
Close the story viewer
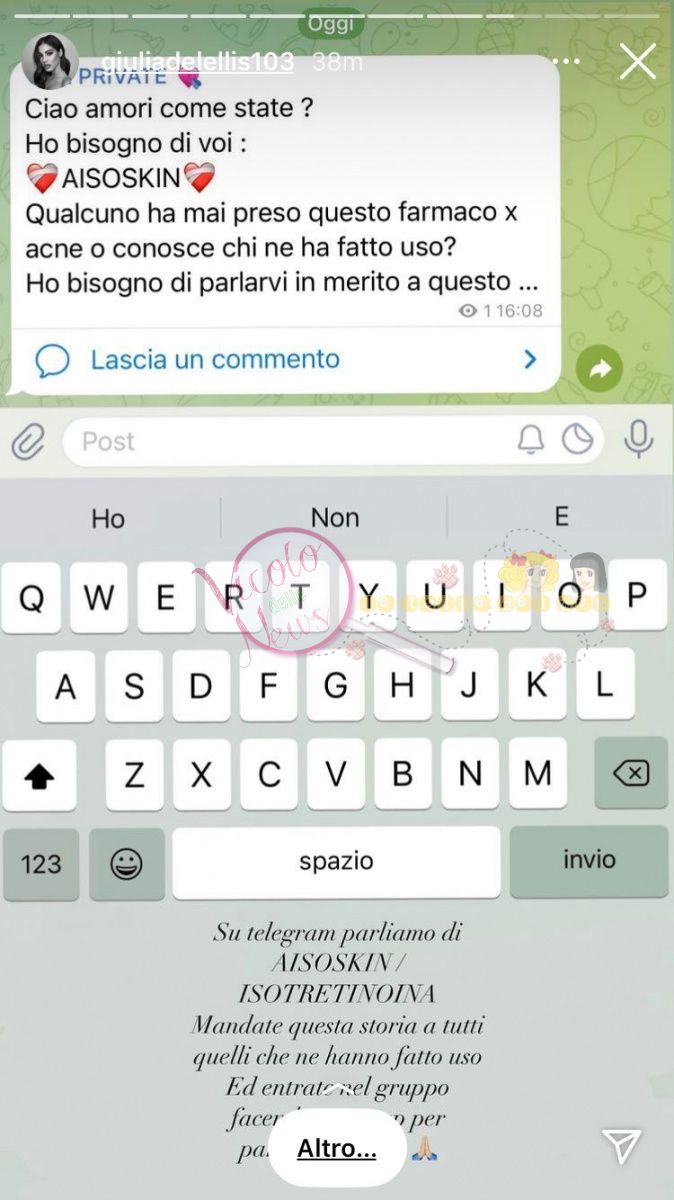(637, 61)
